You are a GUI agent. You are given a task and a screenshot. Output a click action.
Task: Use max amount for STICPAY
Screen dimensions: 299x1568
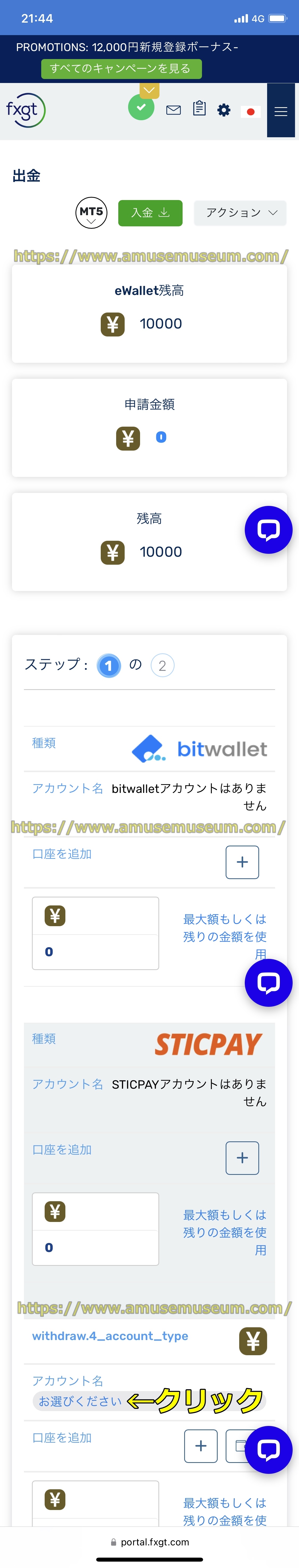coord(224,1232)
